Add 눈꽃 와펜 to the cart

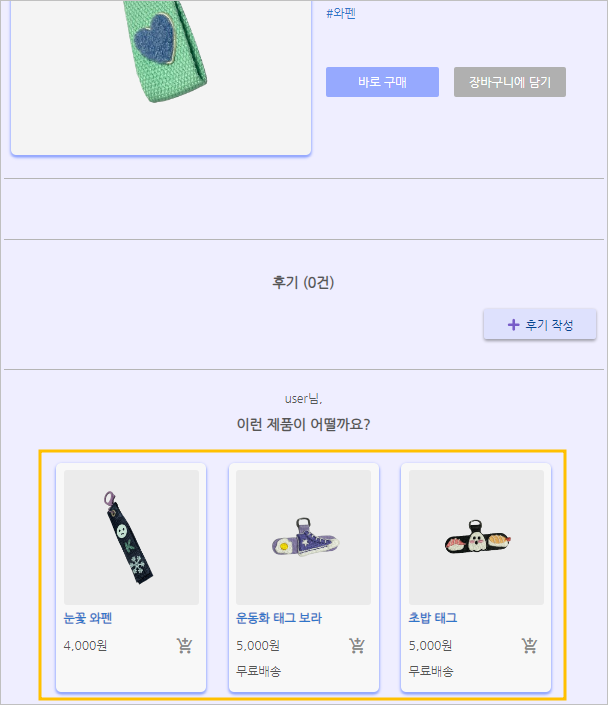click(x=185, y=646)
